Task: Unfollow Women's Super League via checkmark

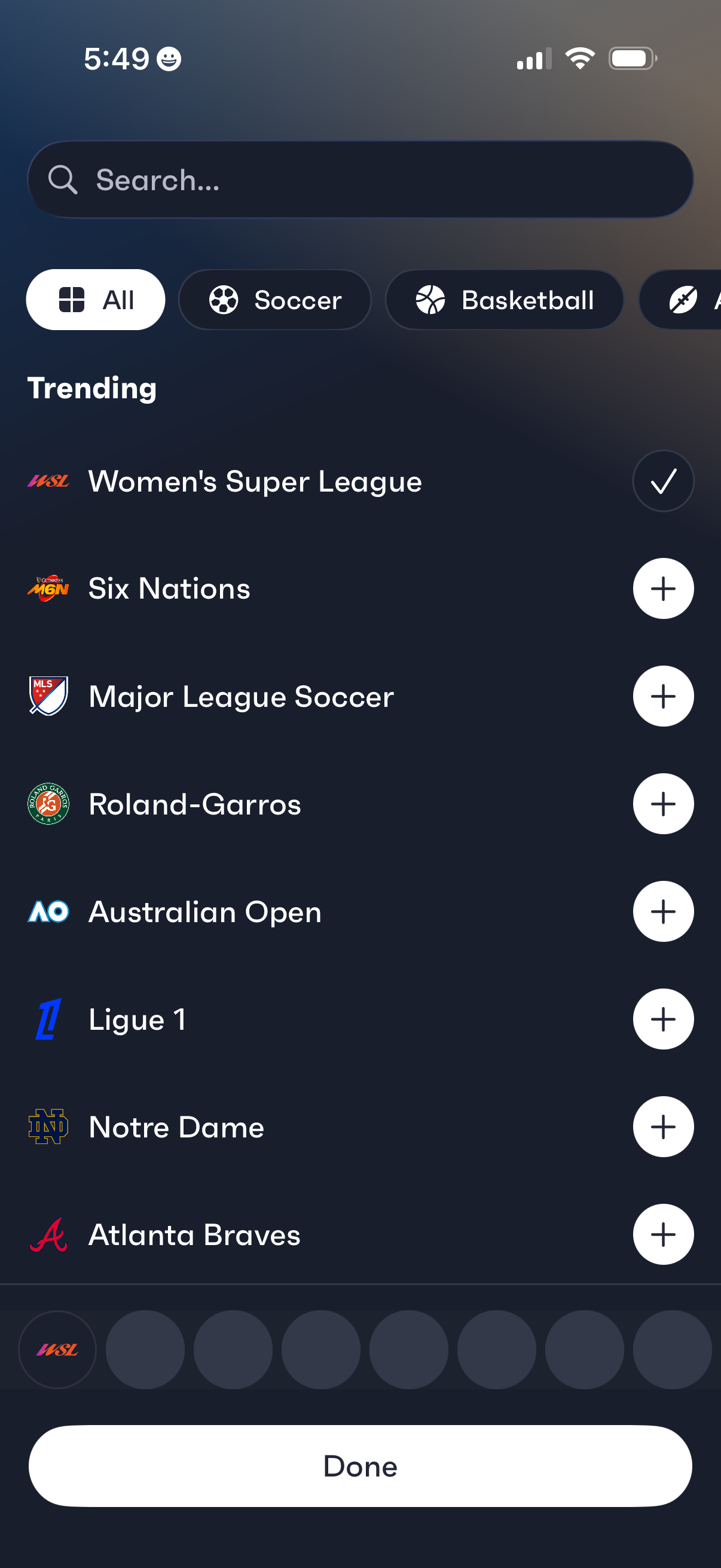Action: coord(662,481)
